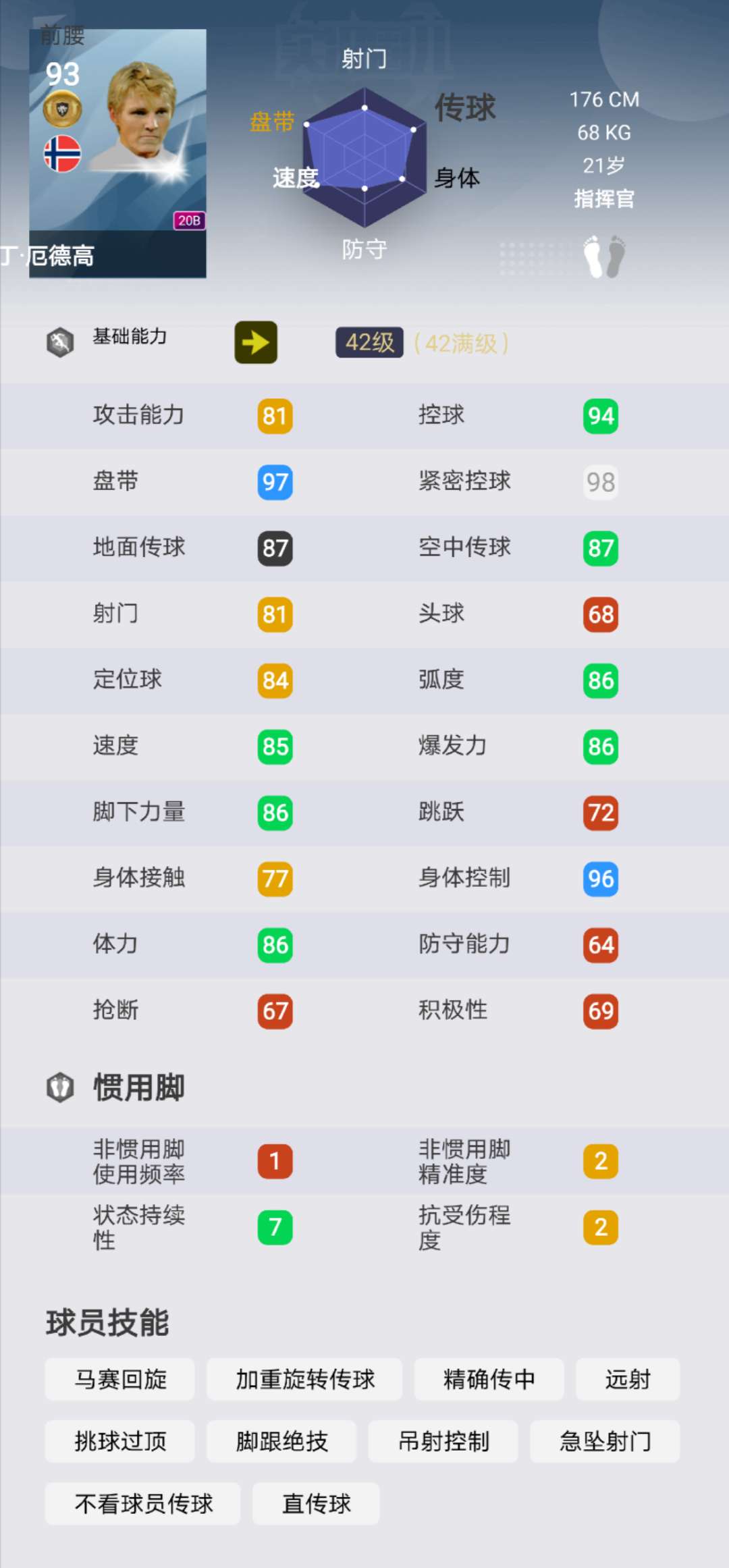Viewport: 729px width, 1568px height.
Task: Select the 防守 label under the radar
Action: point(364,250)
